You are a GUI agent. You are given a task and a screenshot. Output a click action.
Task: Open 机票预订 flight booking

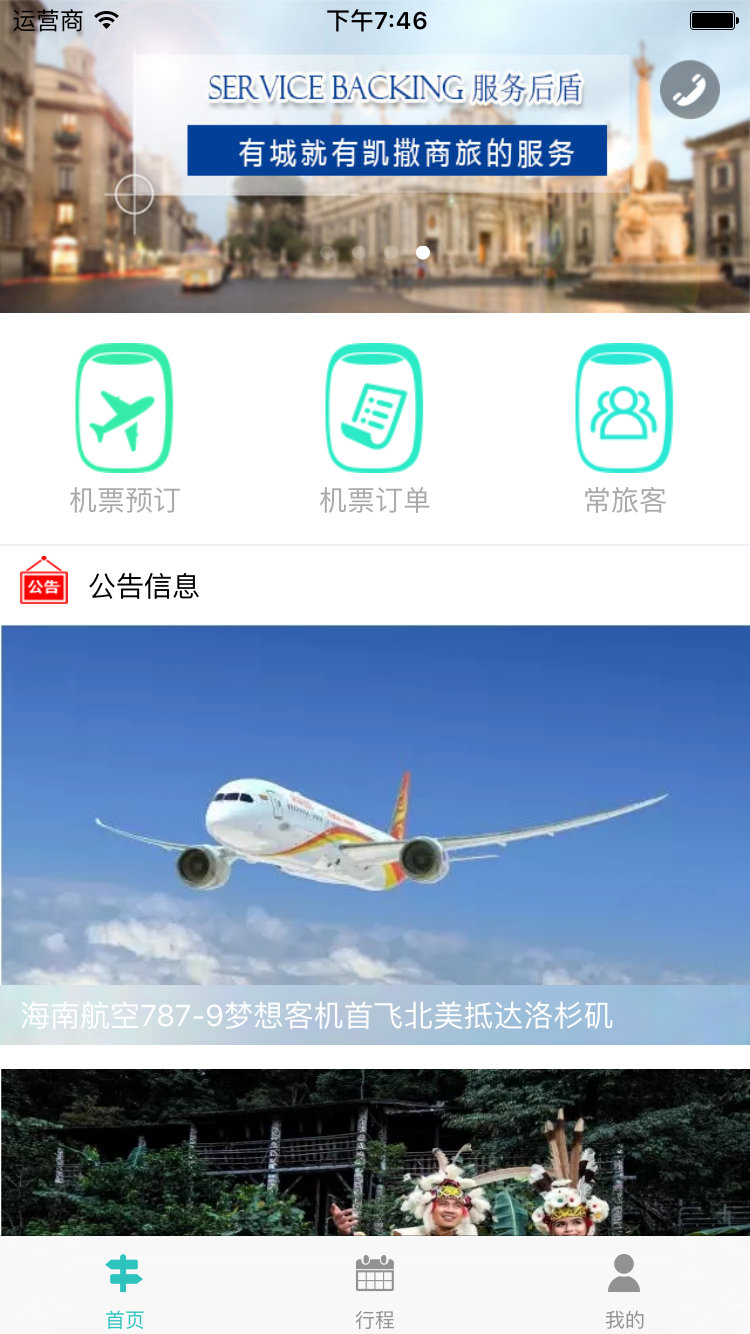(125, 429)
